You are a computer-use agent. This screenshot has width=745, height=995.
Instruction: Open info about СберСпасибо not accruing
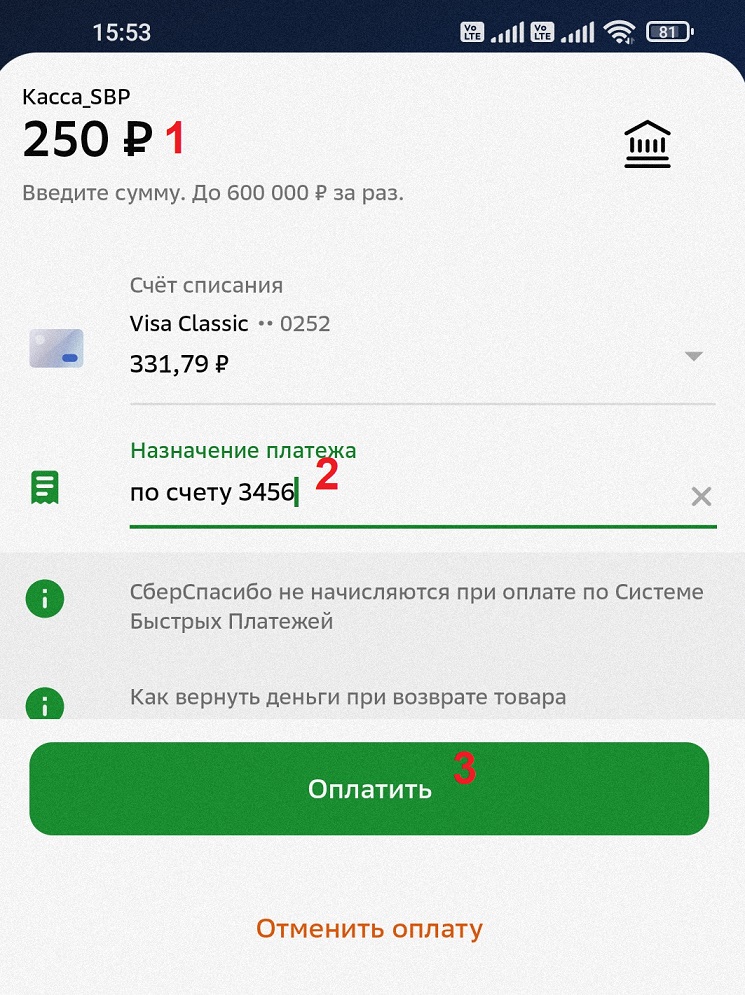[x=416, y=606]
